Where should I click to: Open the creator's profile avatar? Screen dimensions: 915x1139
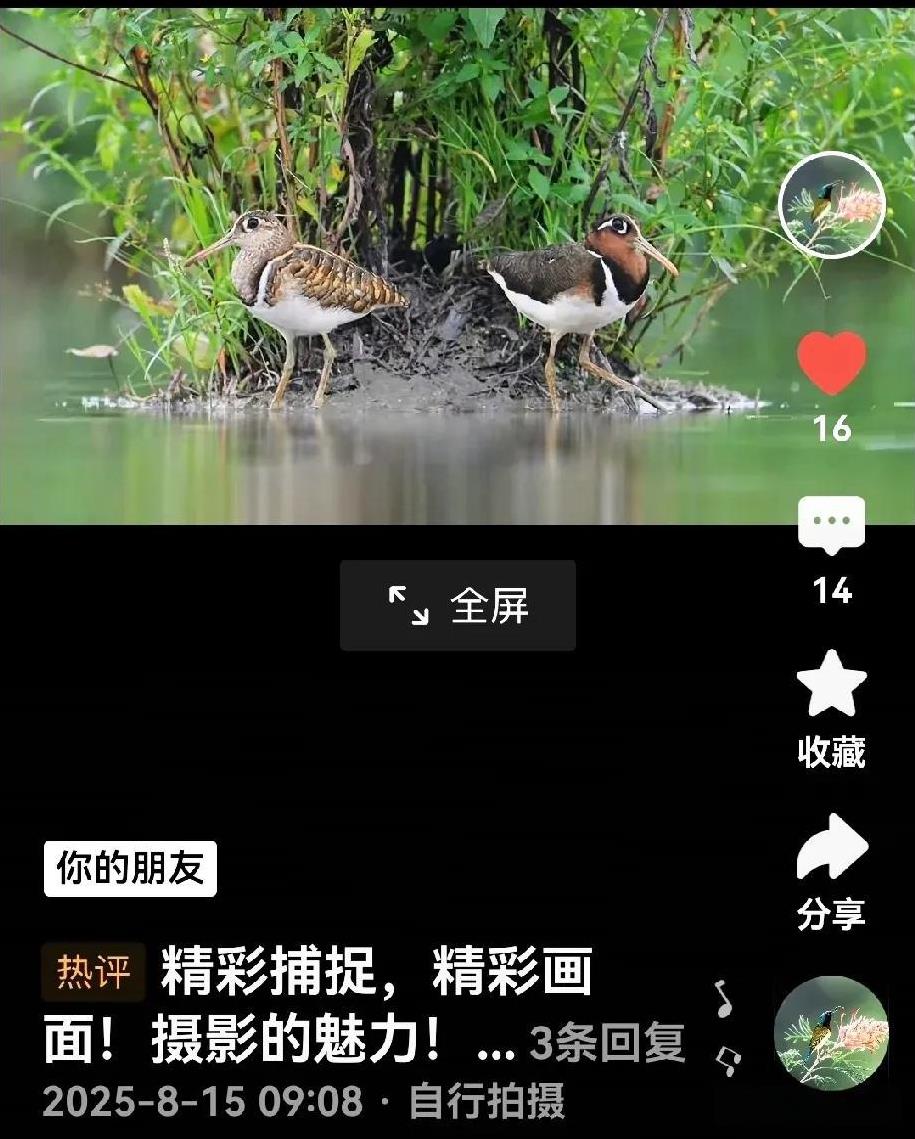[x=831, y=205]
